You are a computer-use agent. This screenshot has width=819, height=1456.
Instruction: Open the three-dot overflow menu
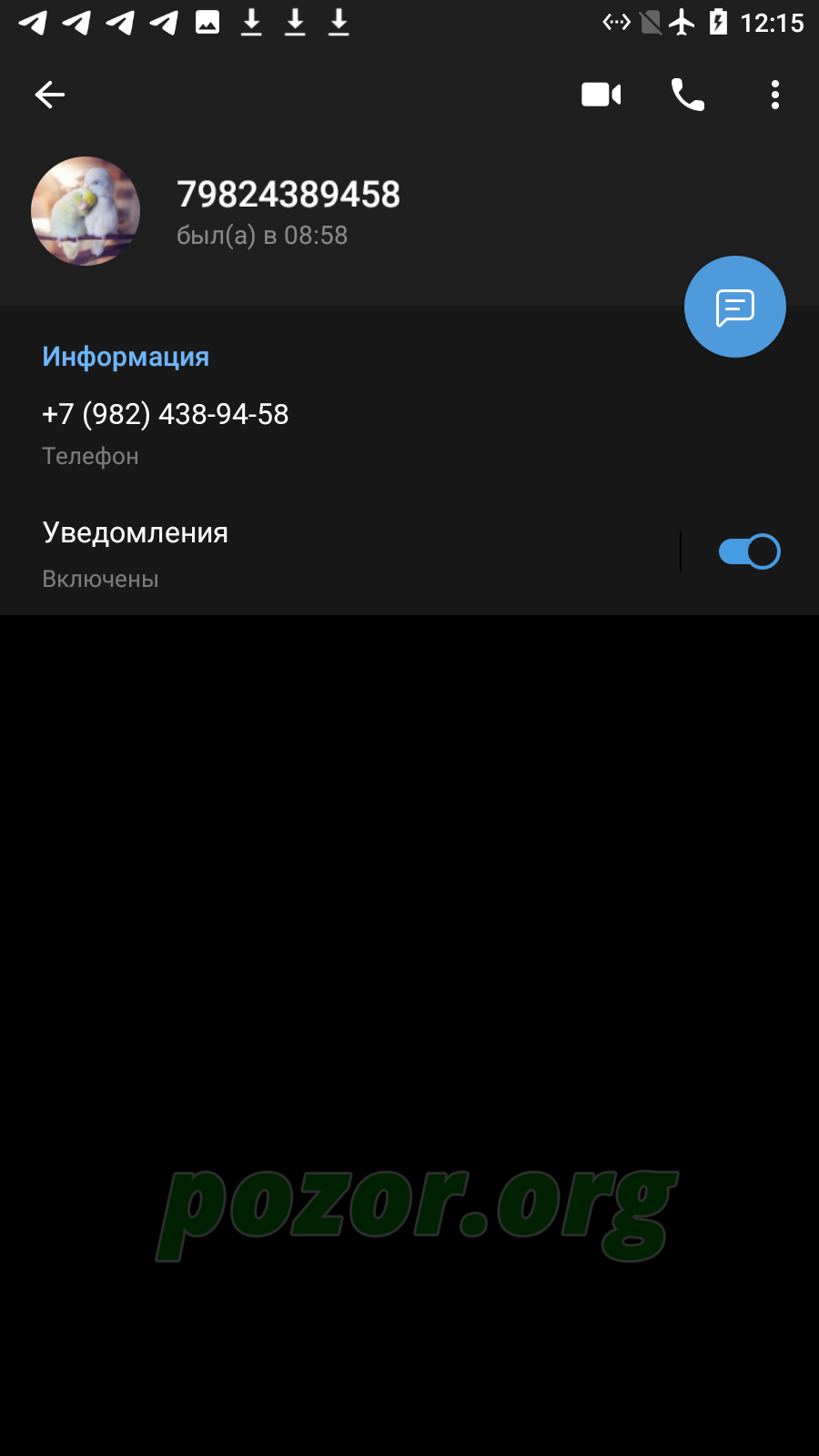click(775, 95)
